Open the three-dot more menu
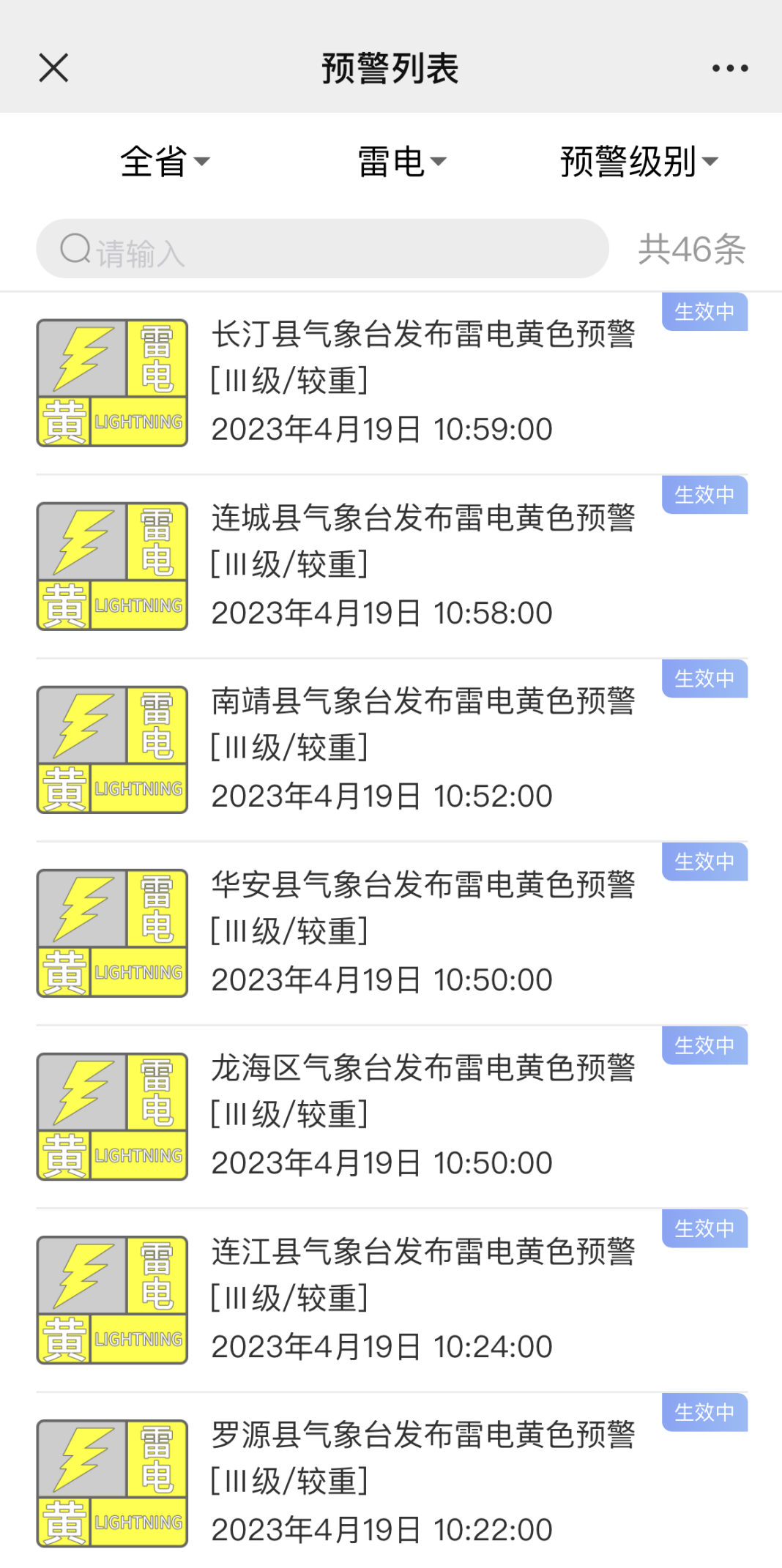Image resolution: width=782 pixels, height=1568 pixels. click(x=730, y=68)
